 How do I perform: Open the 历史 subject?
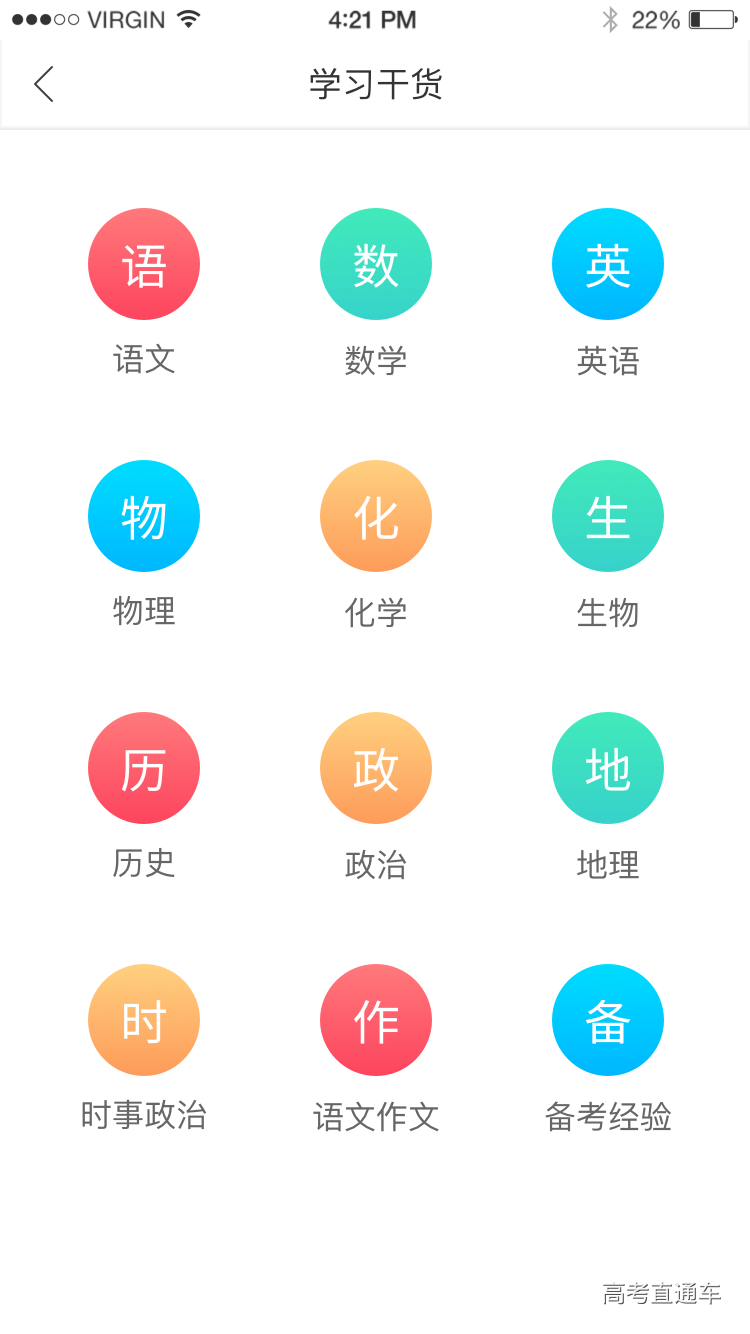(144, 769)
